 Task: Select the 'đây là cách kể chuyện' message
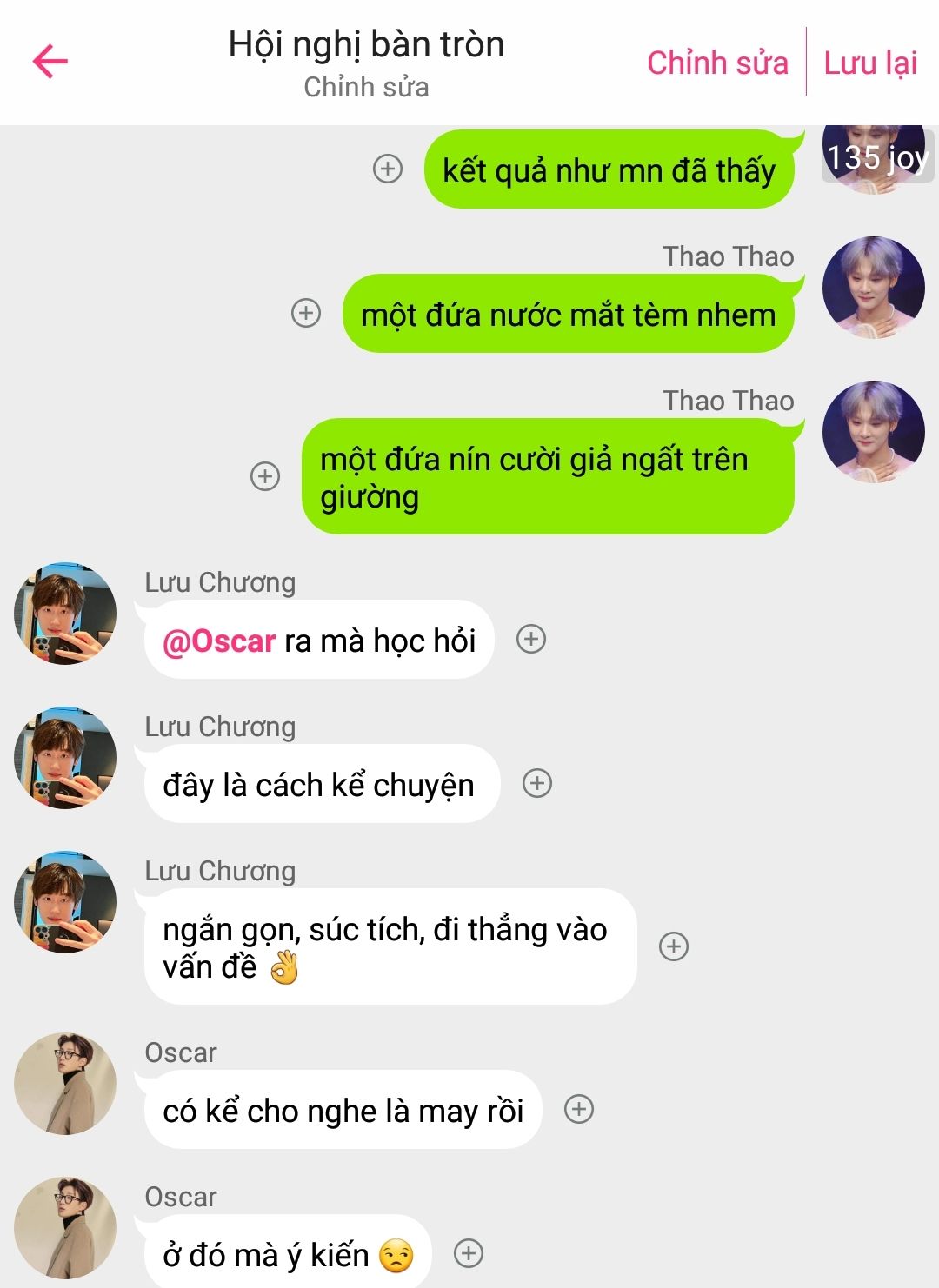[x=319, y=785]
